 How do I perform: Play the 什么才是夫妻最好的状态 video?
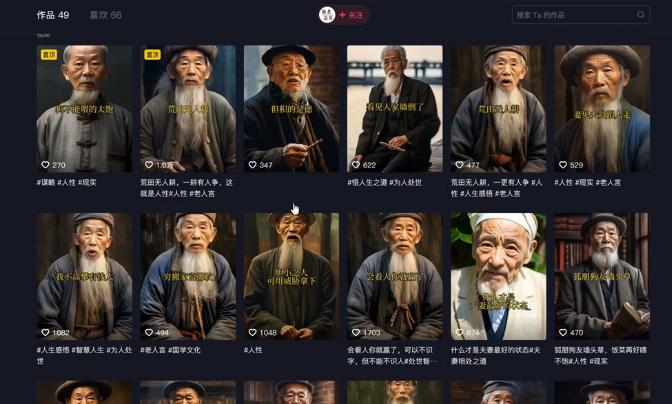(498, 276)
